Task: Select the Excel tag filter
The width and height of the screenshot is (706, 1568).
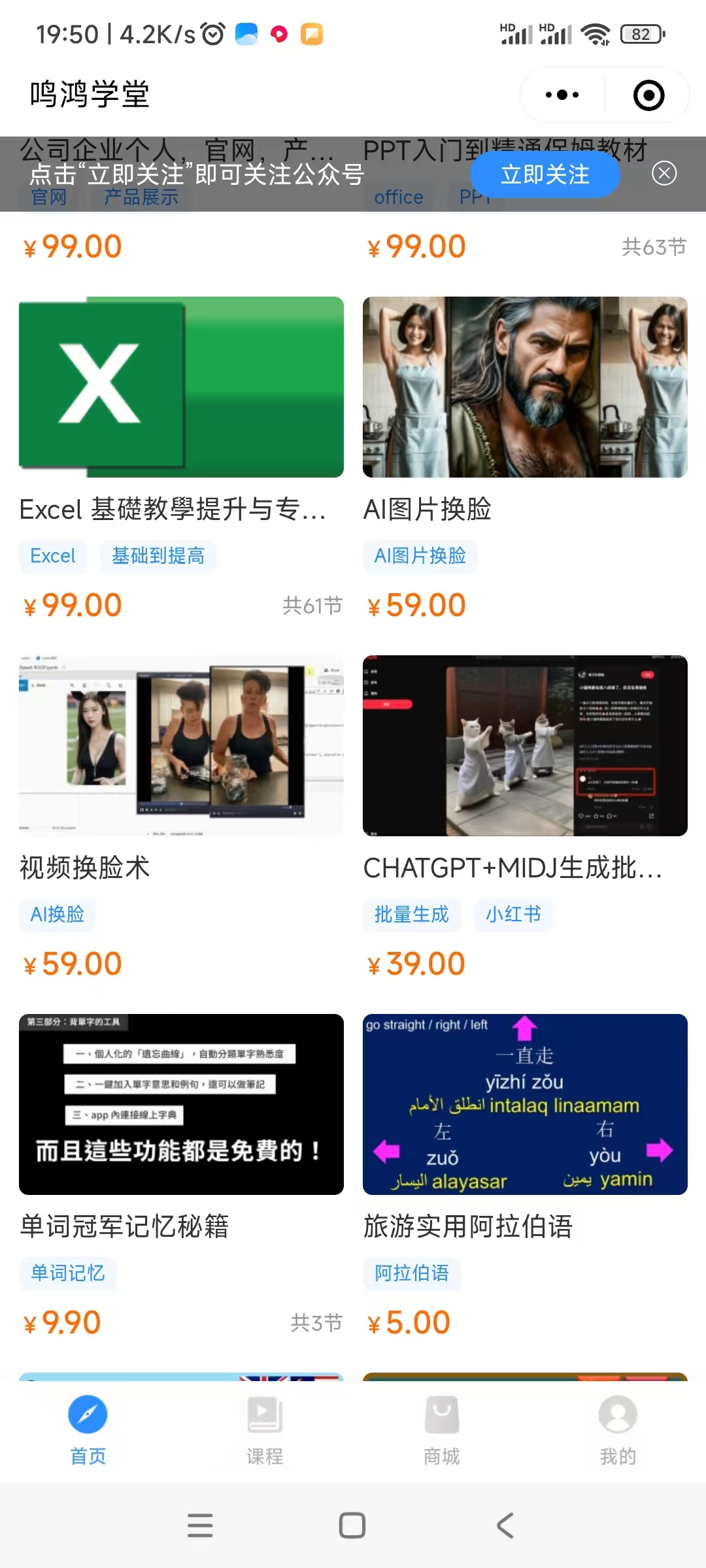Action: point(53,556)
